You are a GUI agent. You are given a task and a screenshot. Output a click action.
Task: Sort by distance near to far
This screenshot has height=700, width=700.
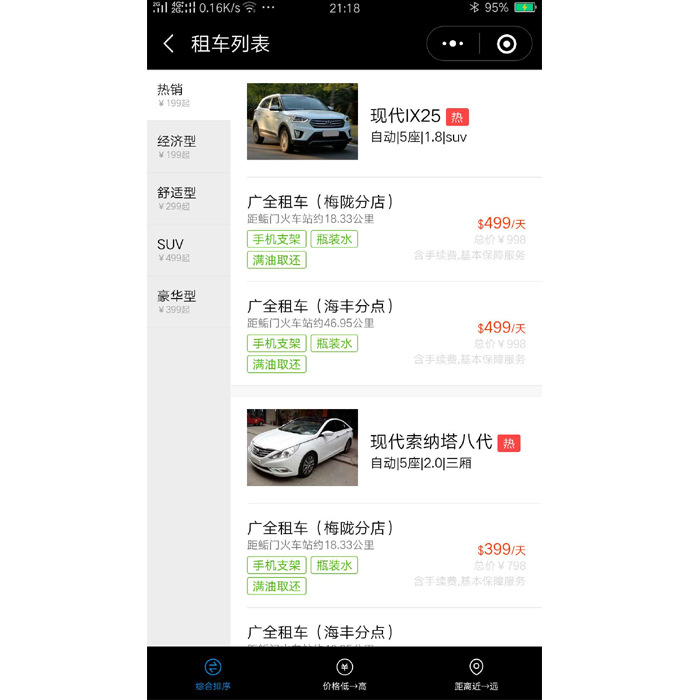(x=476, y=674)
